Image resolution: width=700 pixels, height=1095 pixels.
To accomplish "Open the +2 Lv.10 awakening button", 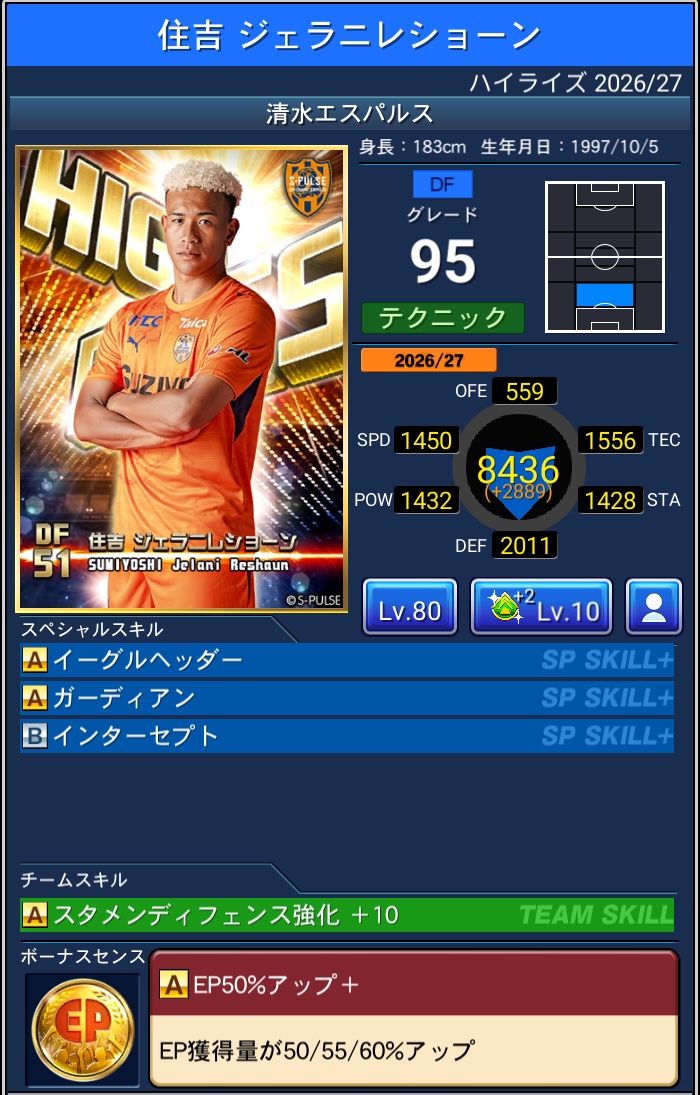I will click(541, 607).
